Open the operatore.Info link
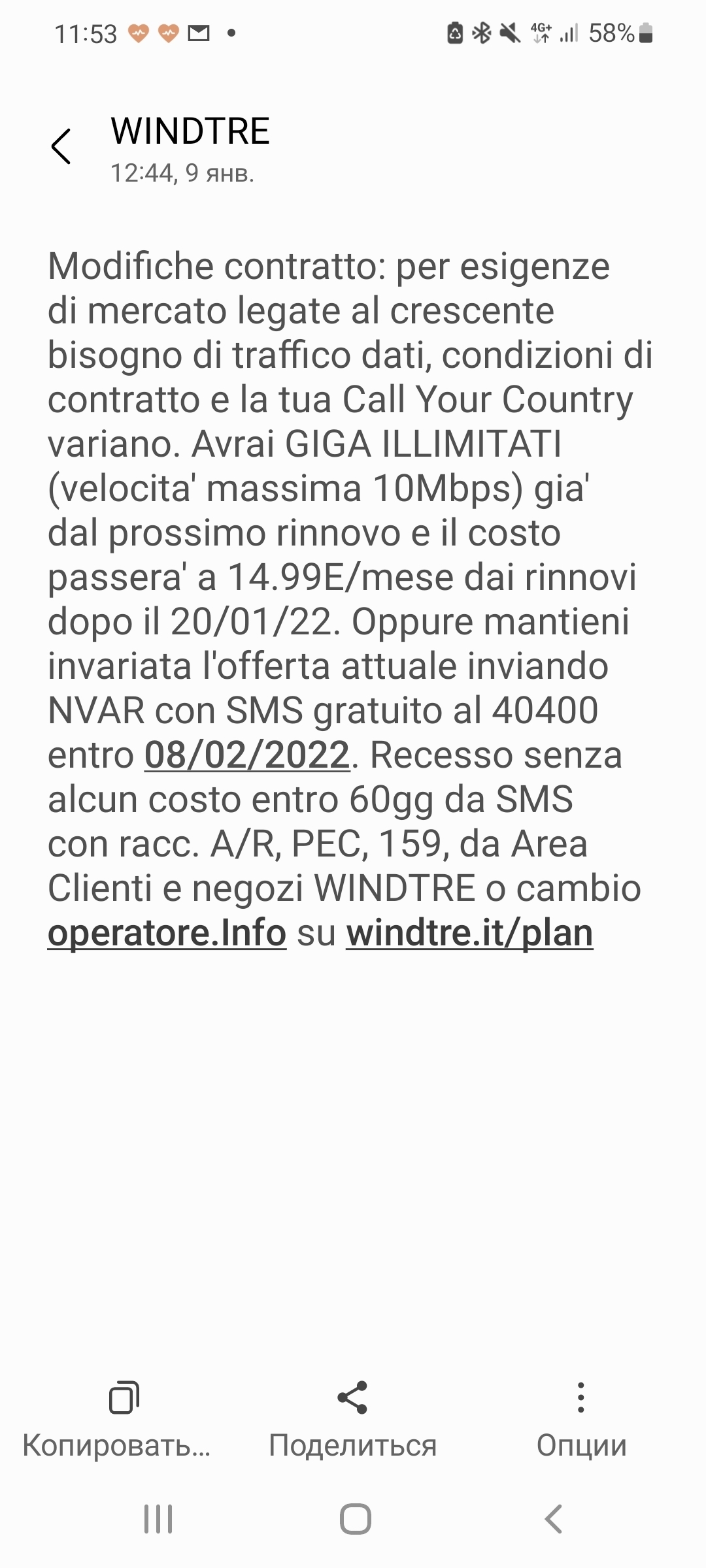Screen dimensions: 706x1568 pyautogui.click(x=167, y=933)
